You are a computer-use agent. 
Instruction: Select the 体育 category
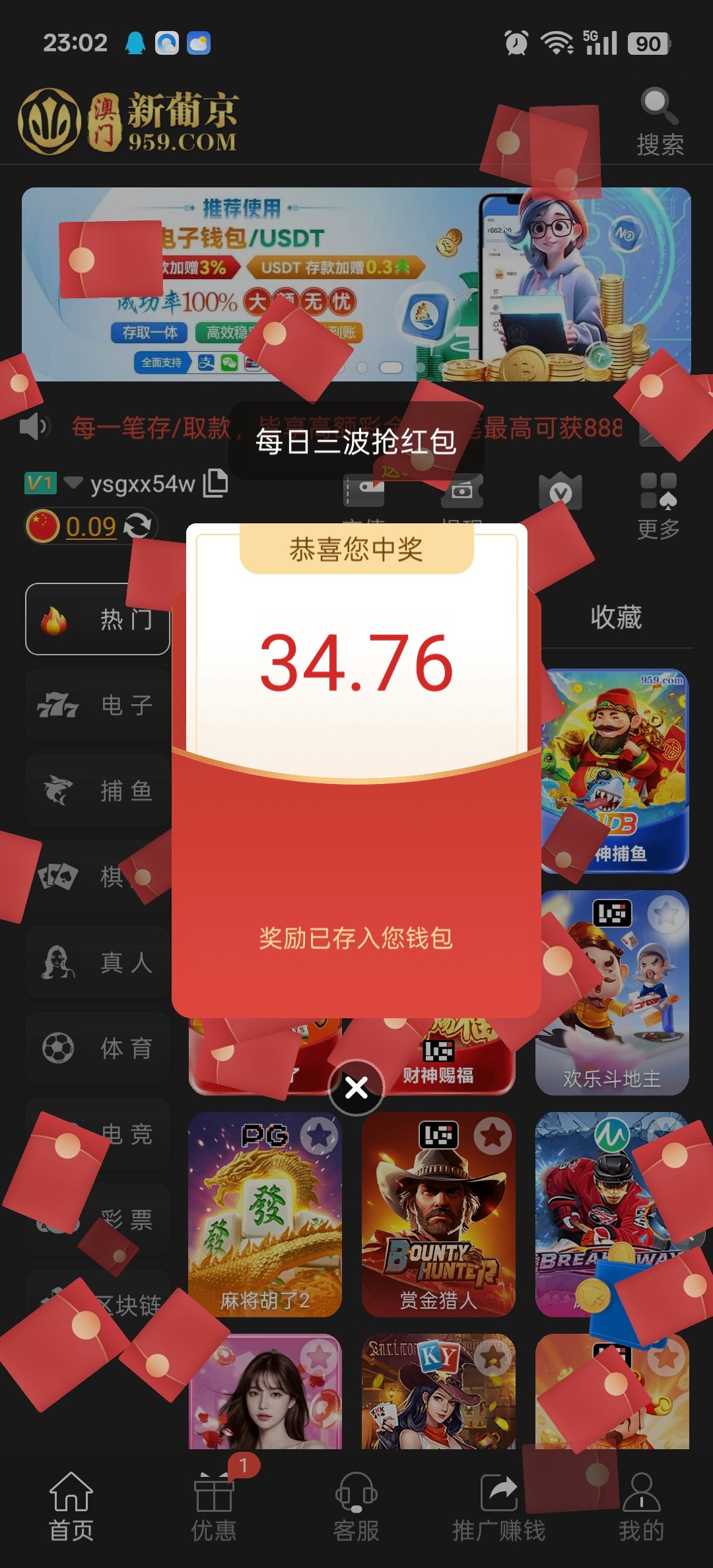tap(98, 1048)
